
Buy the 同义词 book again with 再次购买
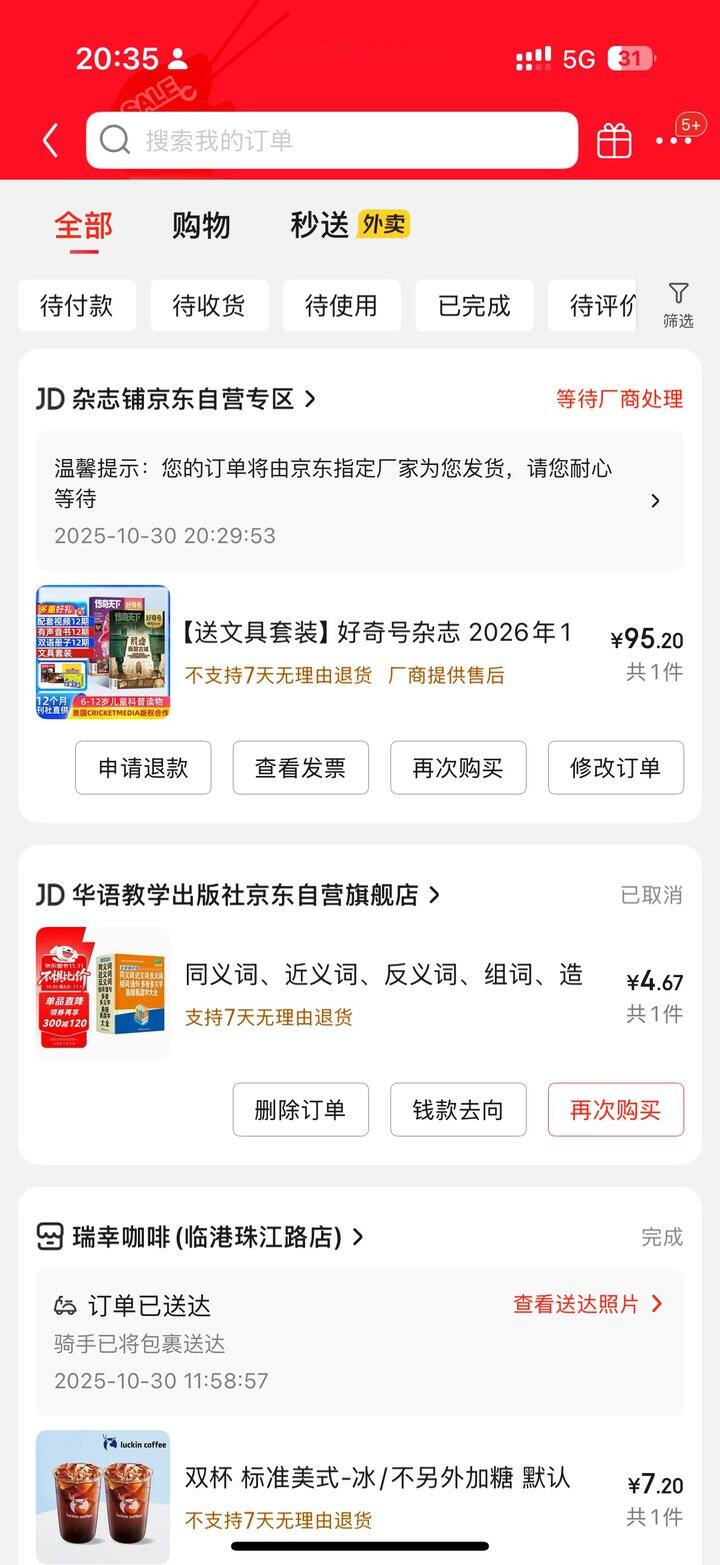pos(615,1110)
